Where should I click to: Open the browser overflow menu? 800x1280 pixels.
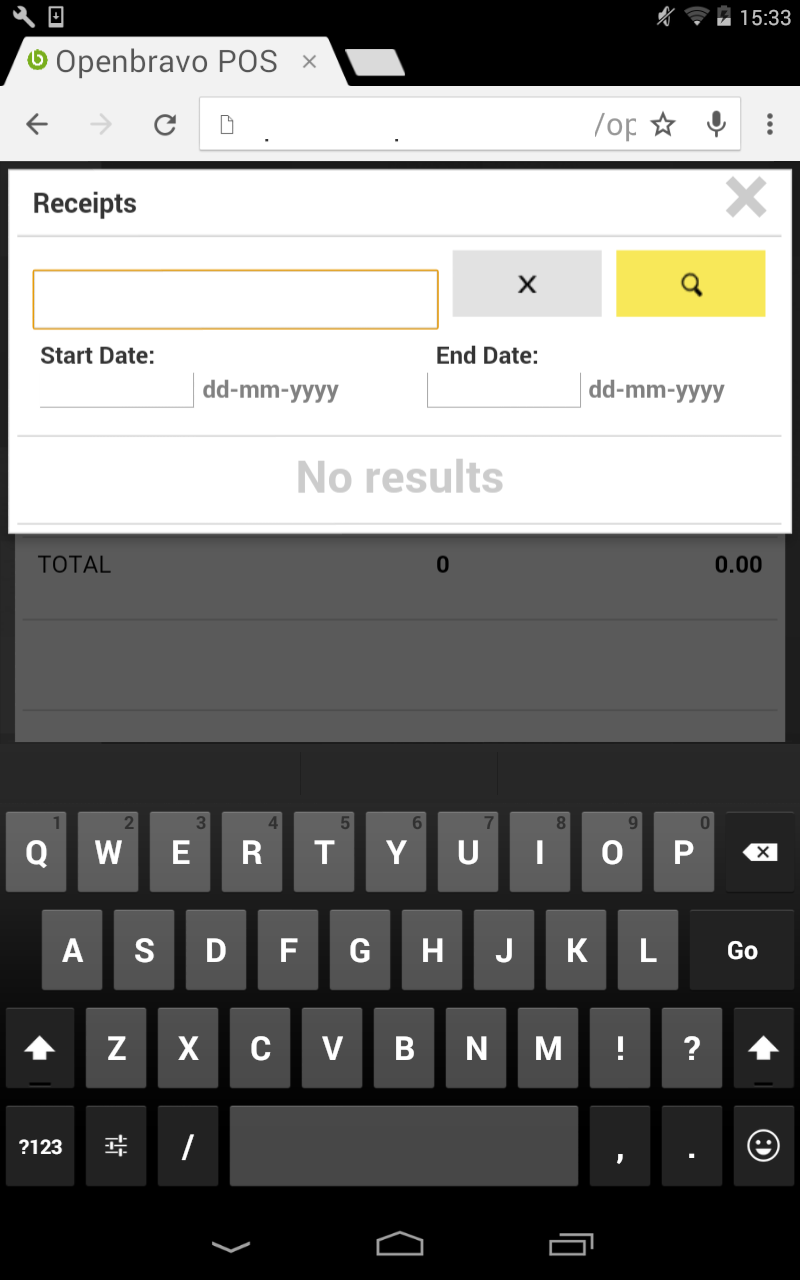coord(769,124)
